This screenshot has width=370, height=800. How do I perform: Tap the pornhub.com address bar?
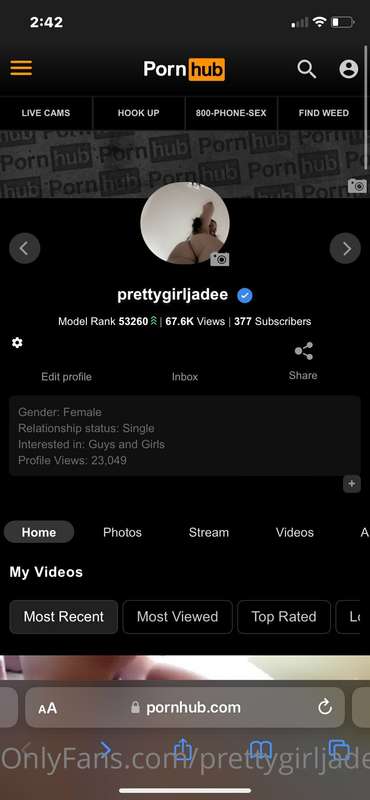click(x=185, y=707)
